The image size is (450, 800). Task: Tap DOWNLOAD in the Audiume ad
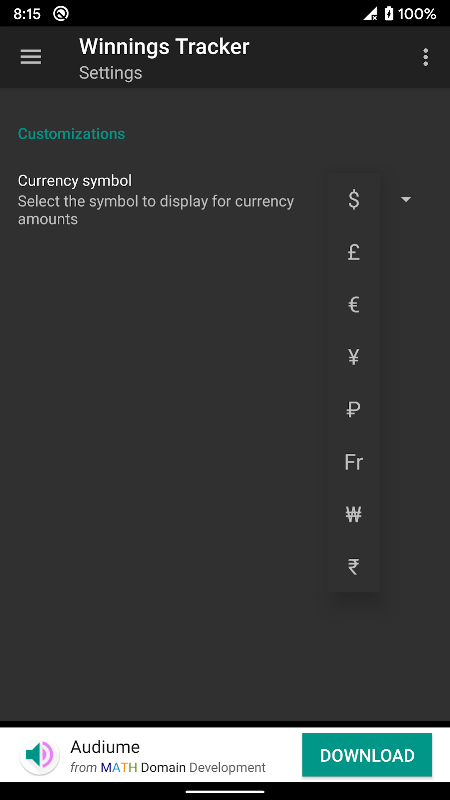[x=367, y=755]
